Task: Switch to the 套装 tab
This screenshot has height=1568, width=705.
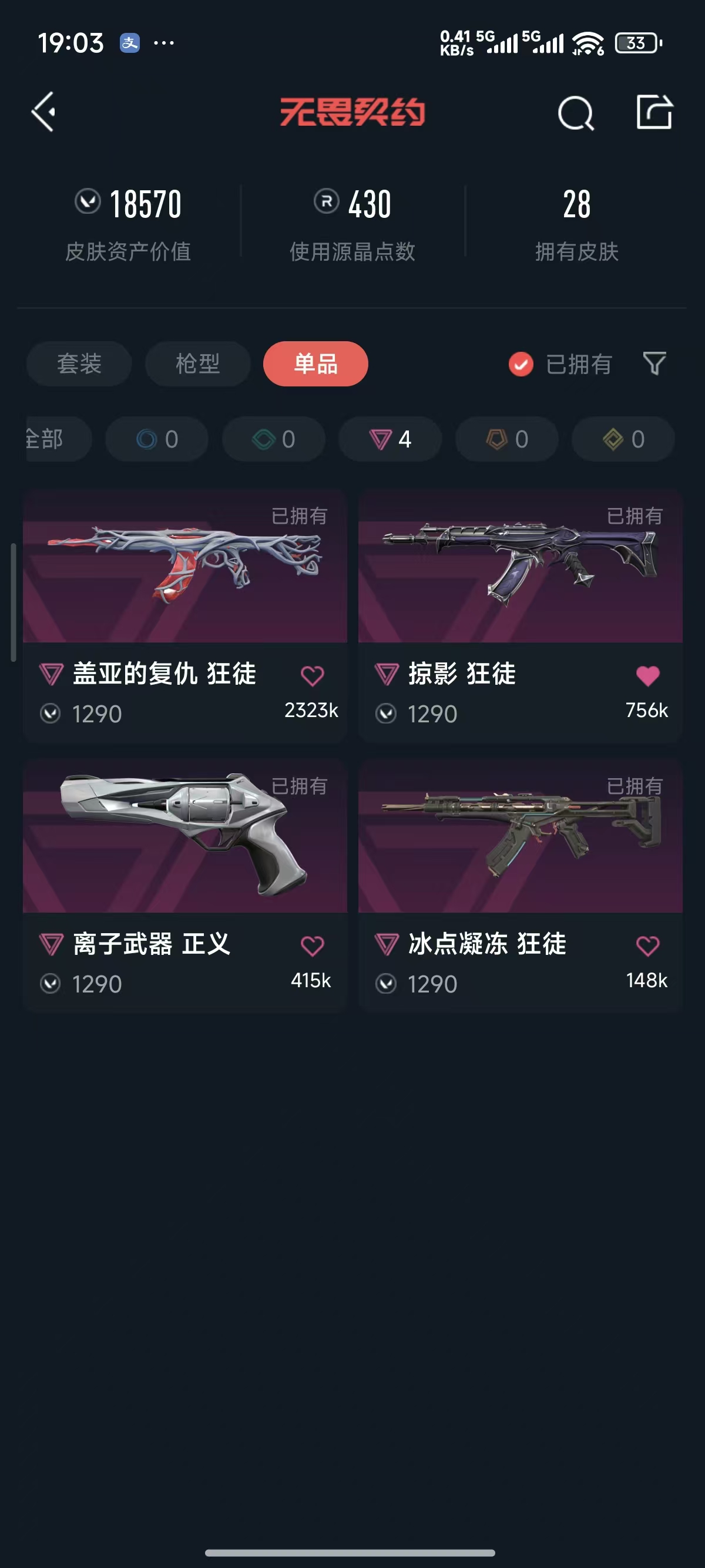Action: pyautogui.click(x=79, y=364)
